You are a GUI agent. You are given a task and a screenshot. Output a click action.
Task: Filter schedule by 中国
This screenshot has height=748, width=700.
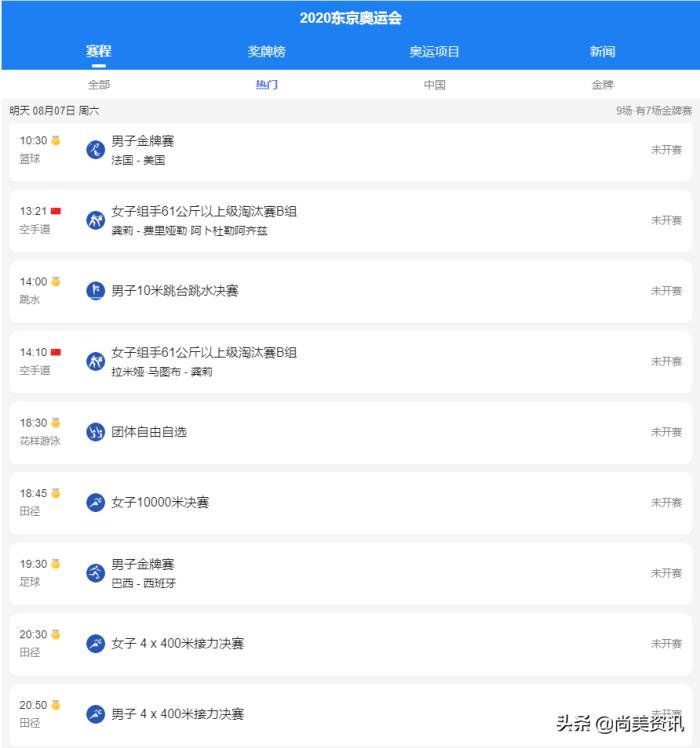(x=434, y=85)
